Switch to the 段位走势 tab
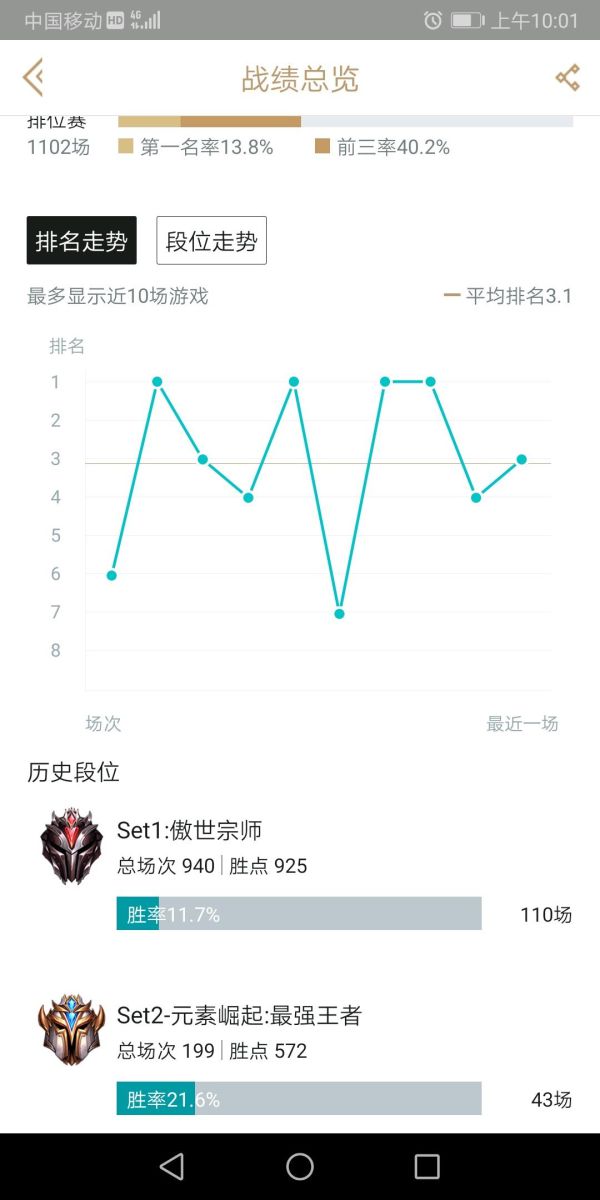 click(x=211, y=241)
